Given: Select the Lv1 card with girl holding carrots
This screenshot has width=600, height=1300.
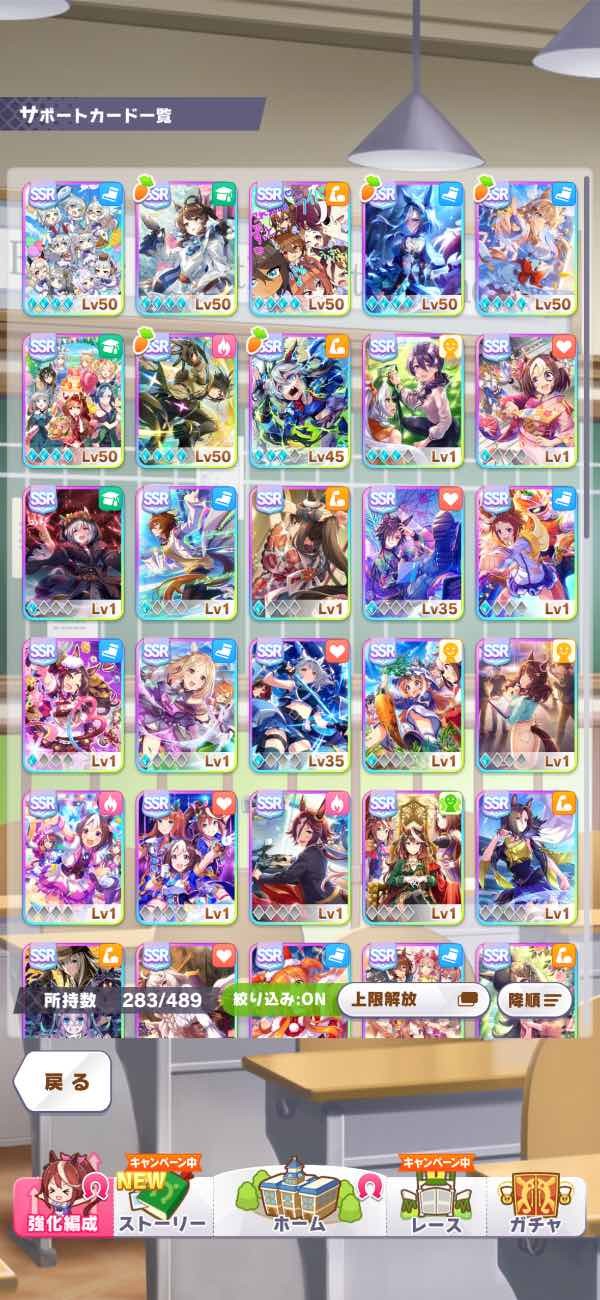Looking at the screenshot, I should [413, 704].
